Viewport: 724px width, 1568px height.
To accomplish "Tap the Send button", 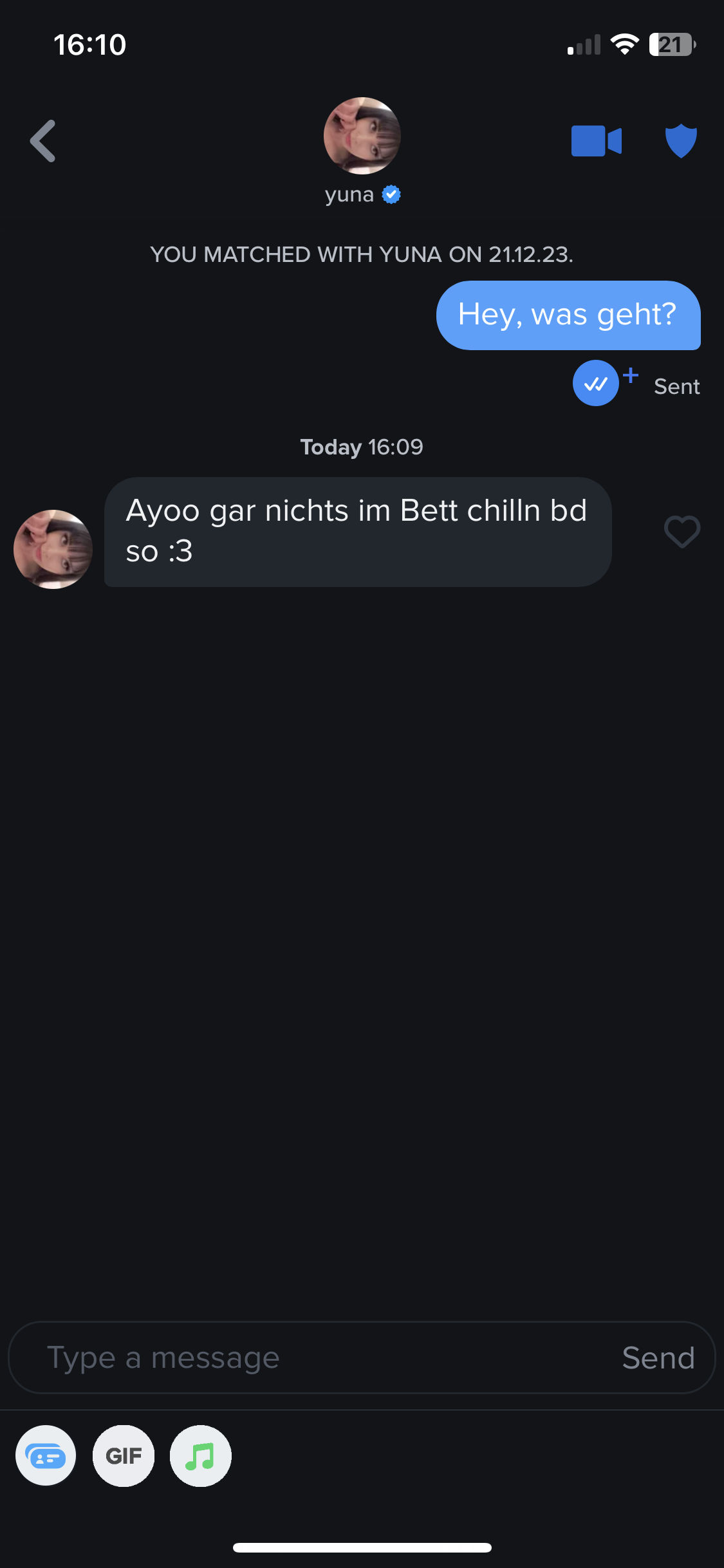I will (658, 1358).
